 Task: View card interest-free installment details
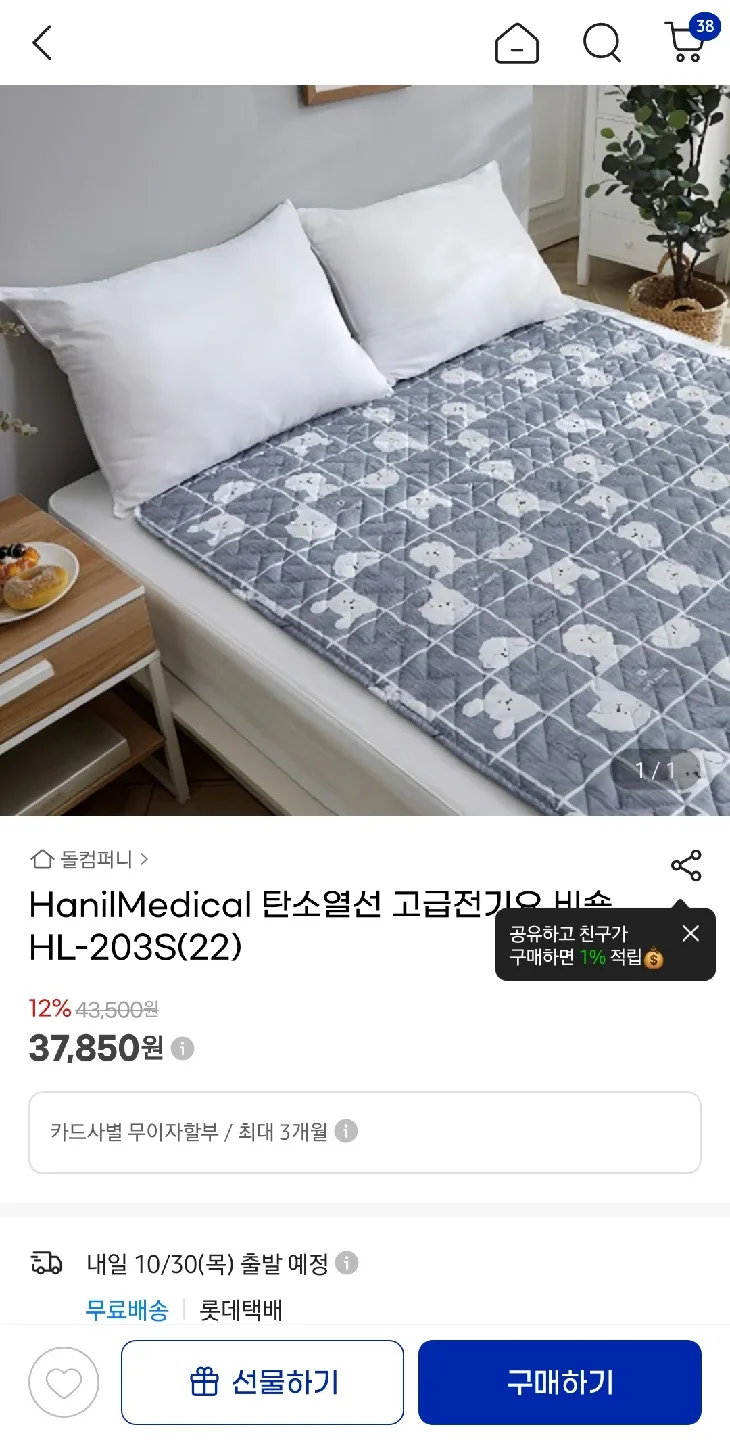click(346, 1131)
